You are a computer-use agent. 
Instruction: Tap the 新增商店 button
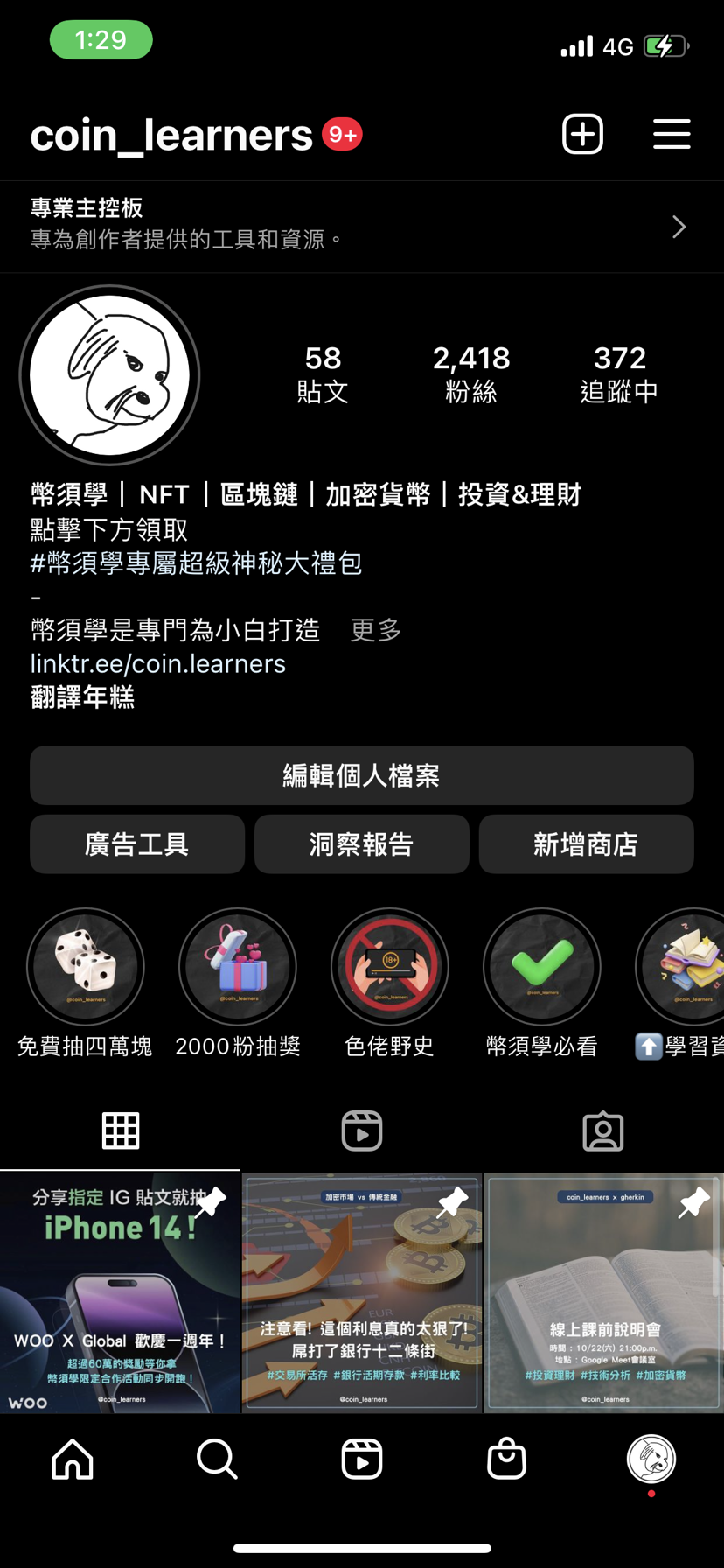tap(586, 844)
